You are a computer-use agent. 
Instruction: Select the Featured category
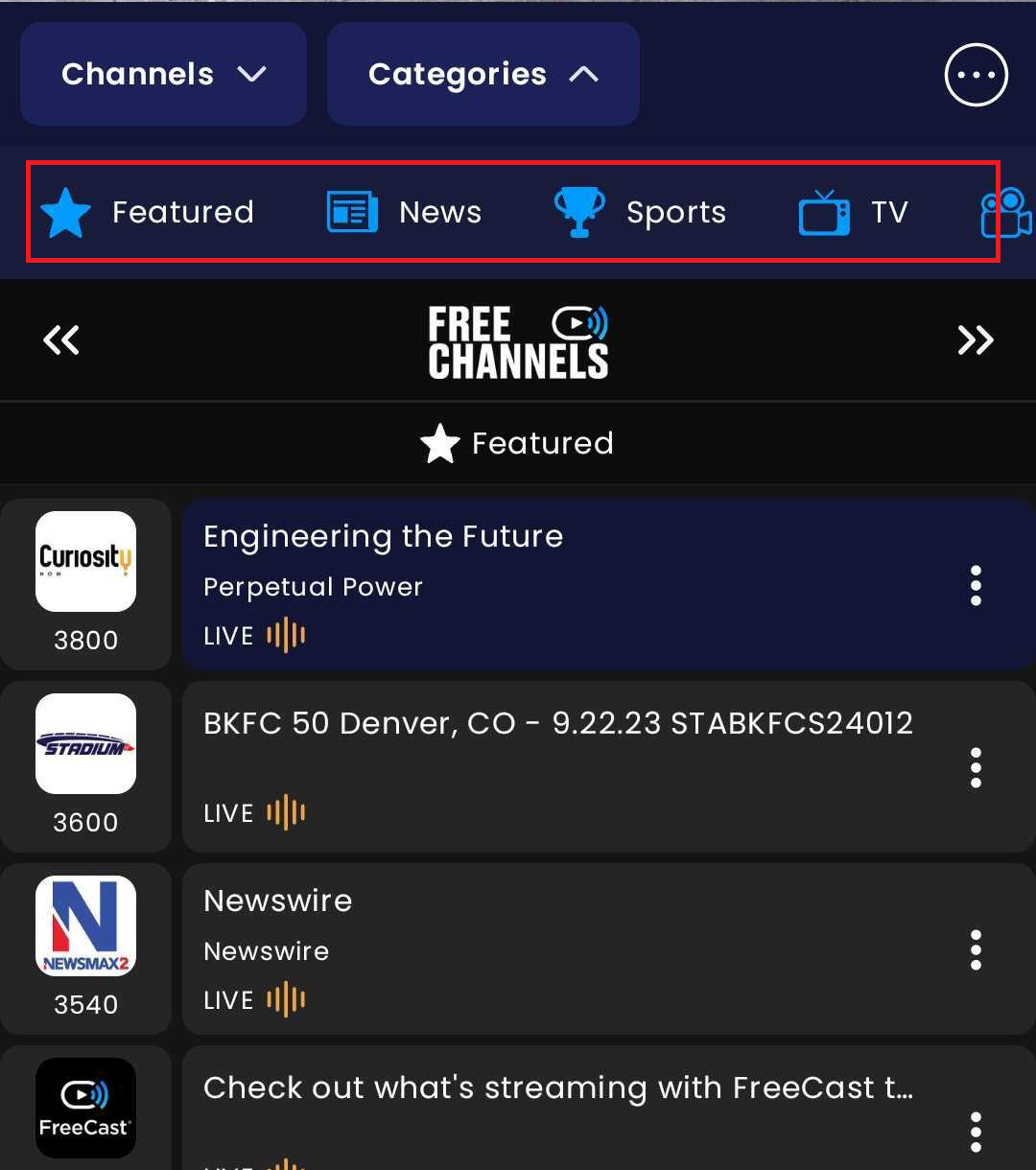(148, 212)
